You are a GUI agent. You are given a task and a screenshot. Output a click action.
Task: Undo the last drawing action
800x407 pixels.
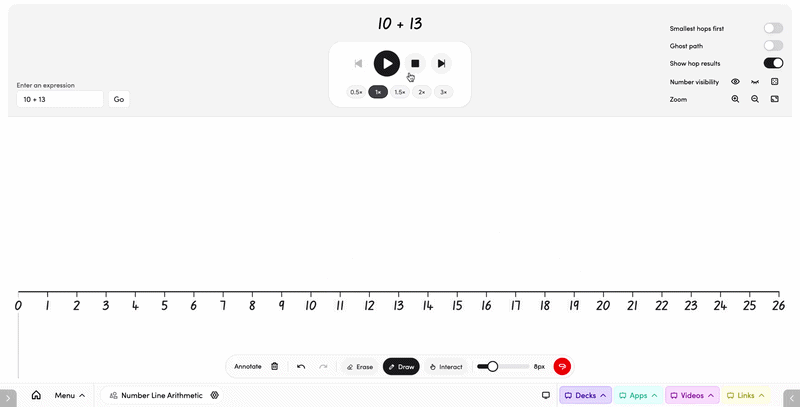(301, 367)
